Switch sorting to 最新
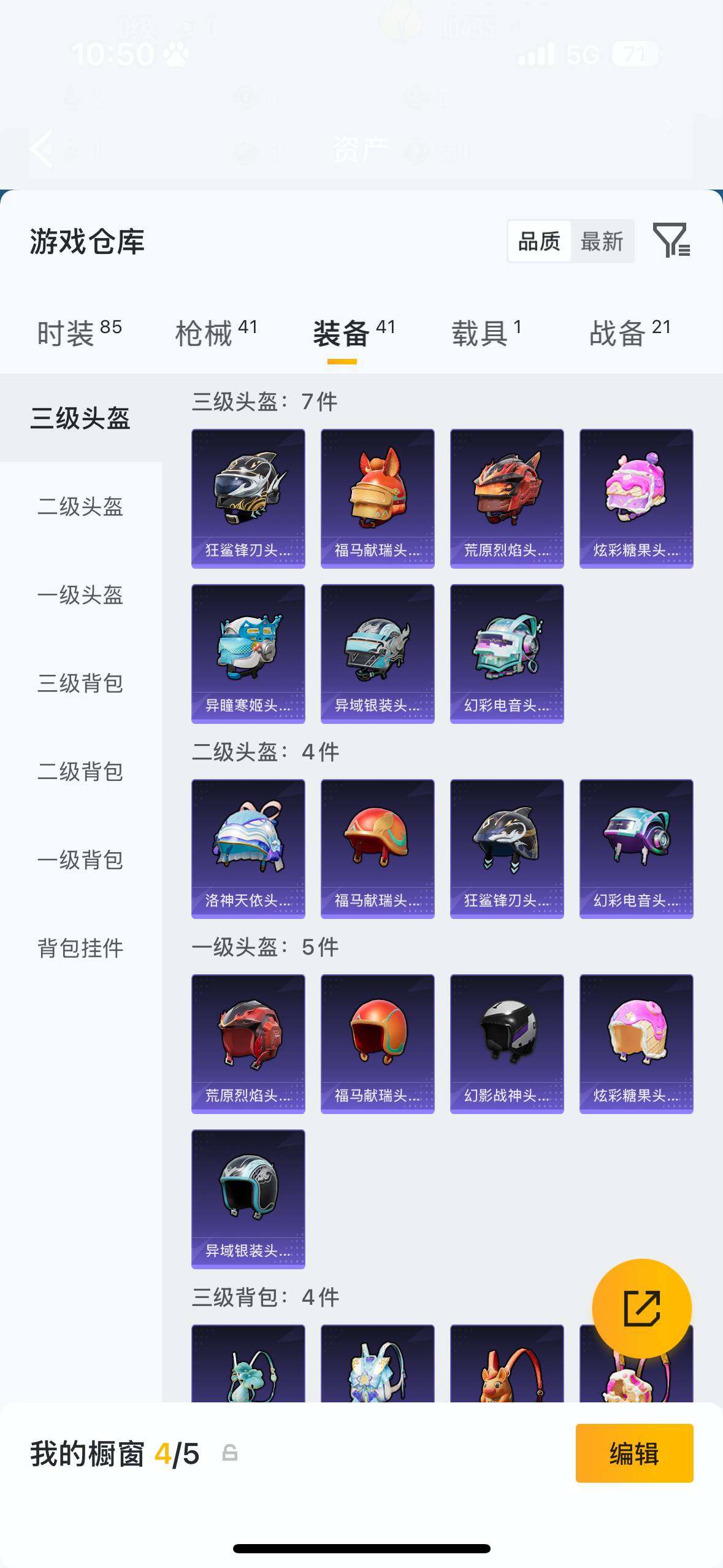The image size is (723, 1568). point(602,241)
